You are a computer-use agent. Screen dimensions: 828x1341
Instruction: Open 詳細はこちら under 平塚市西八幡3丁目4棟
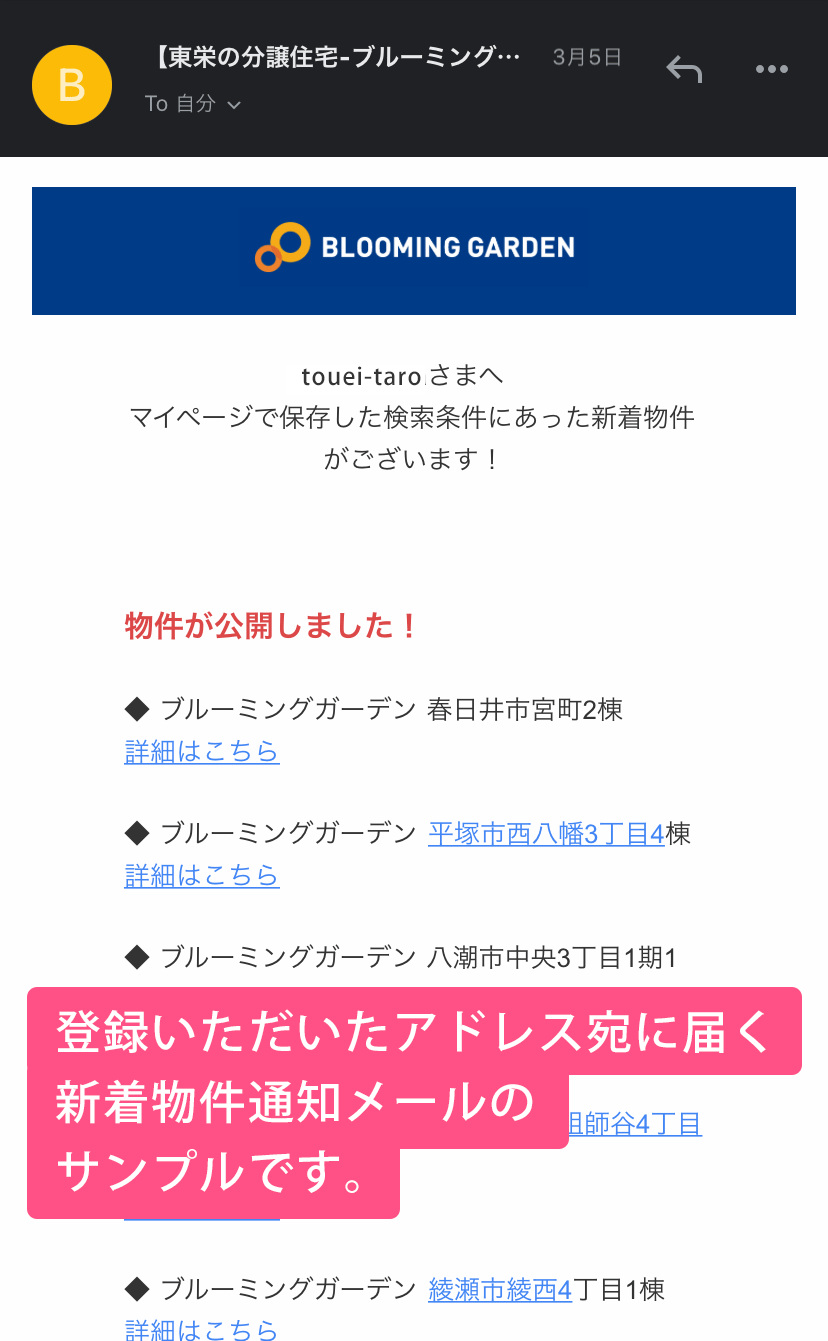(201, 875)
